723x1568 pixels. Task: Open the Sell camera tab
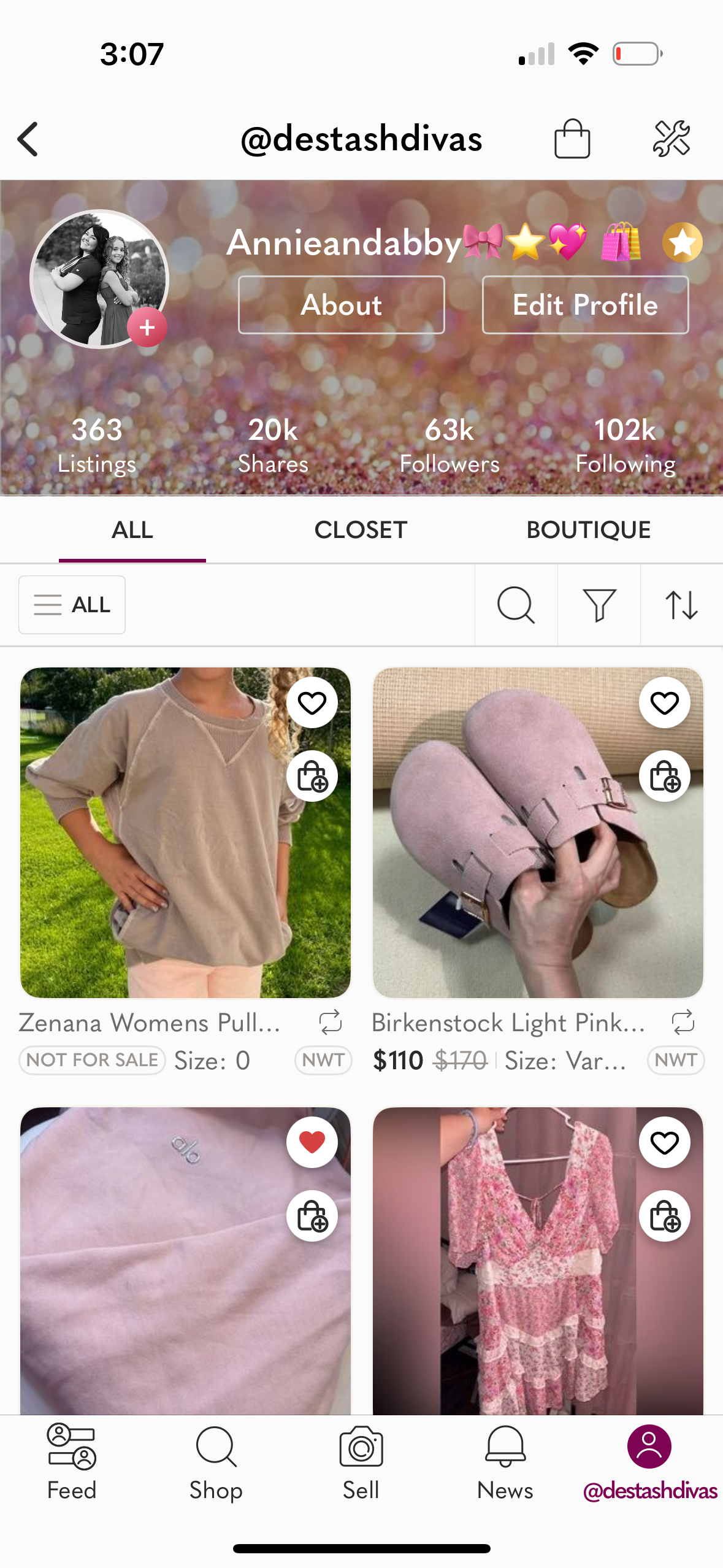[x=361, y=1462]
